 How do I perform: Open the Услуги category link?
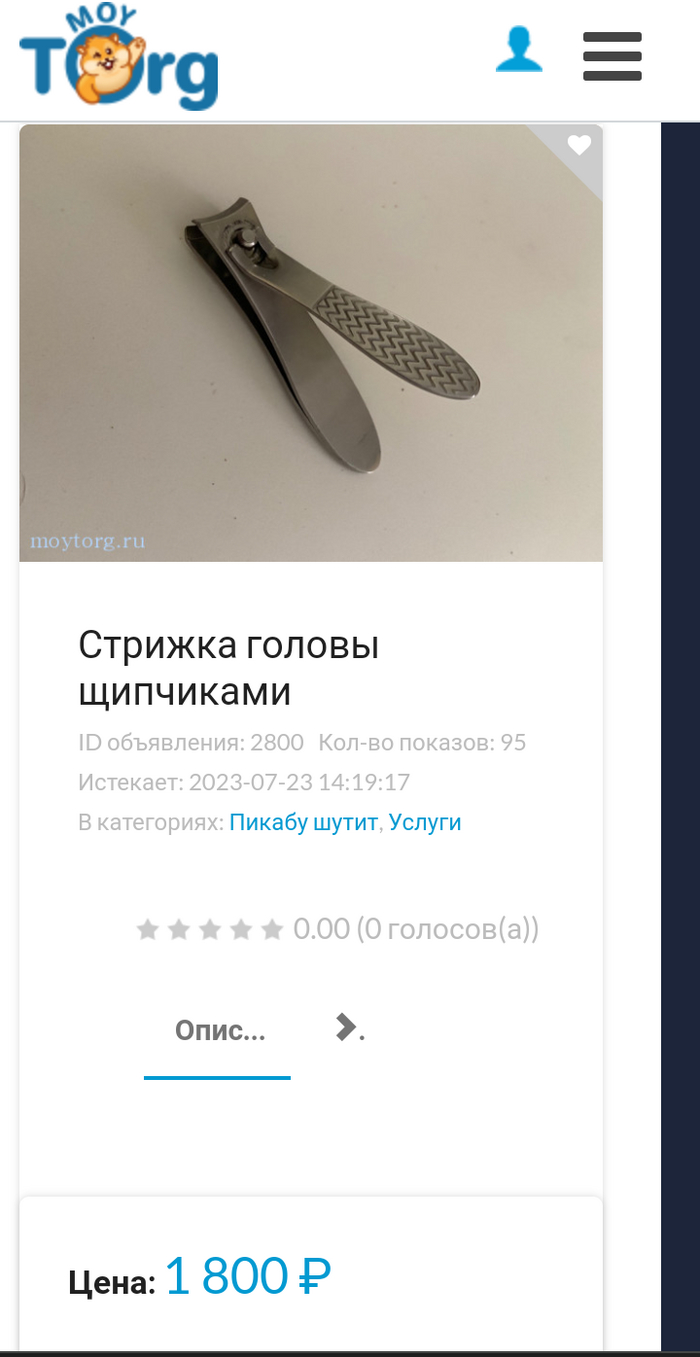[425, 823]
